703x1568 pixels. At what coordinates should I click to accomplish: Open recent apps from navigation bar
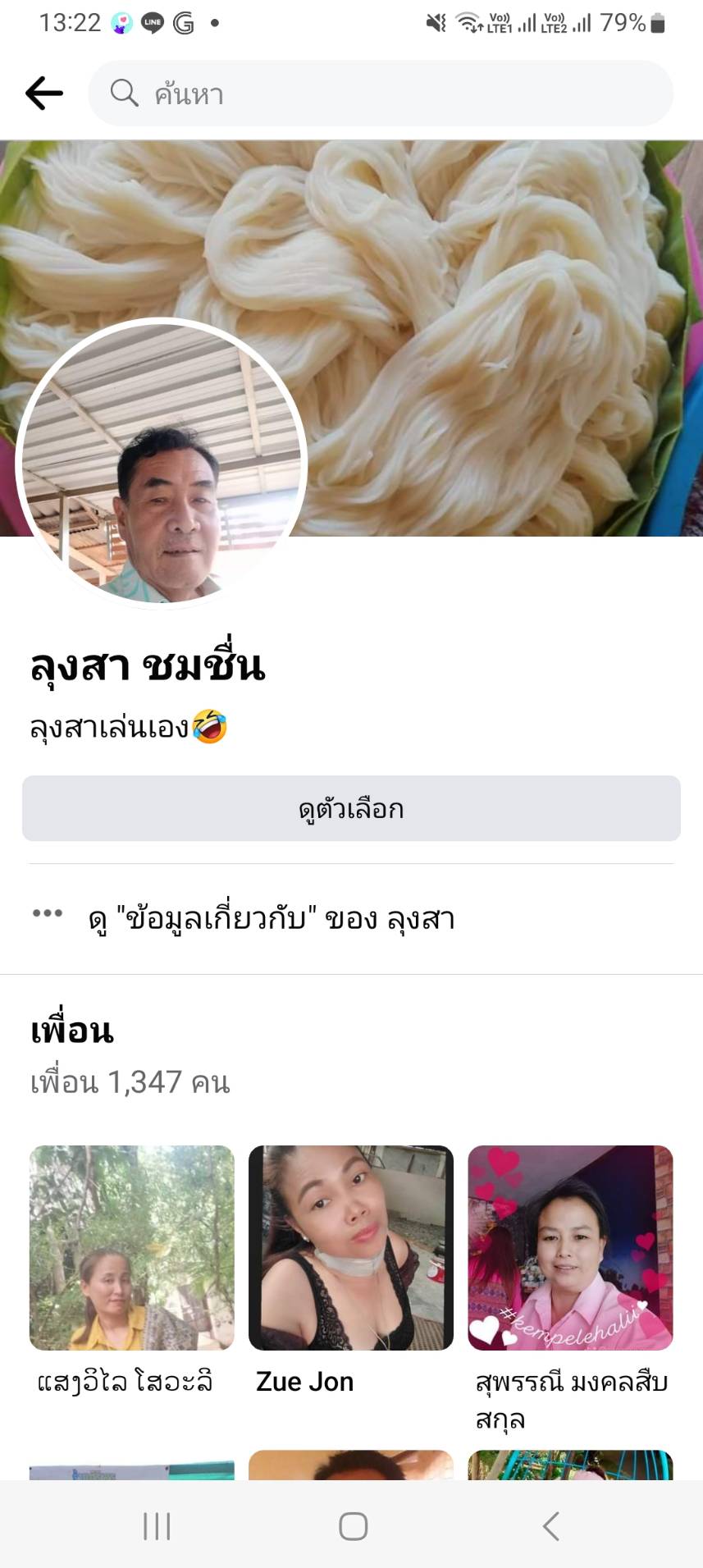[x=157, y=1526]
